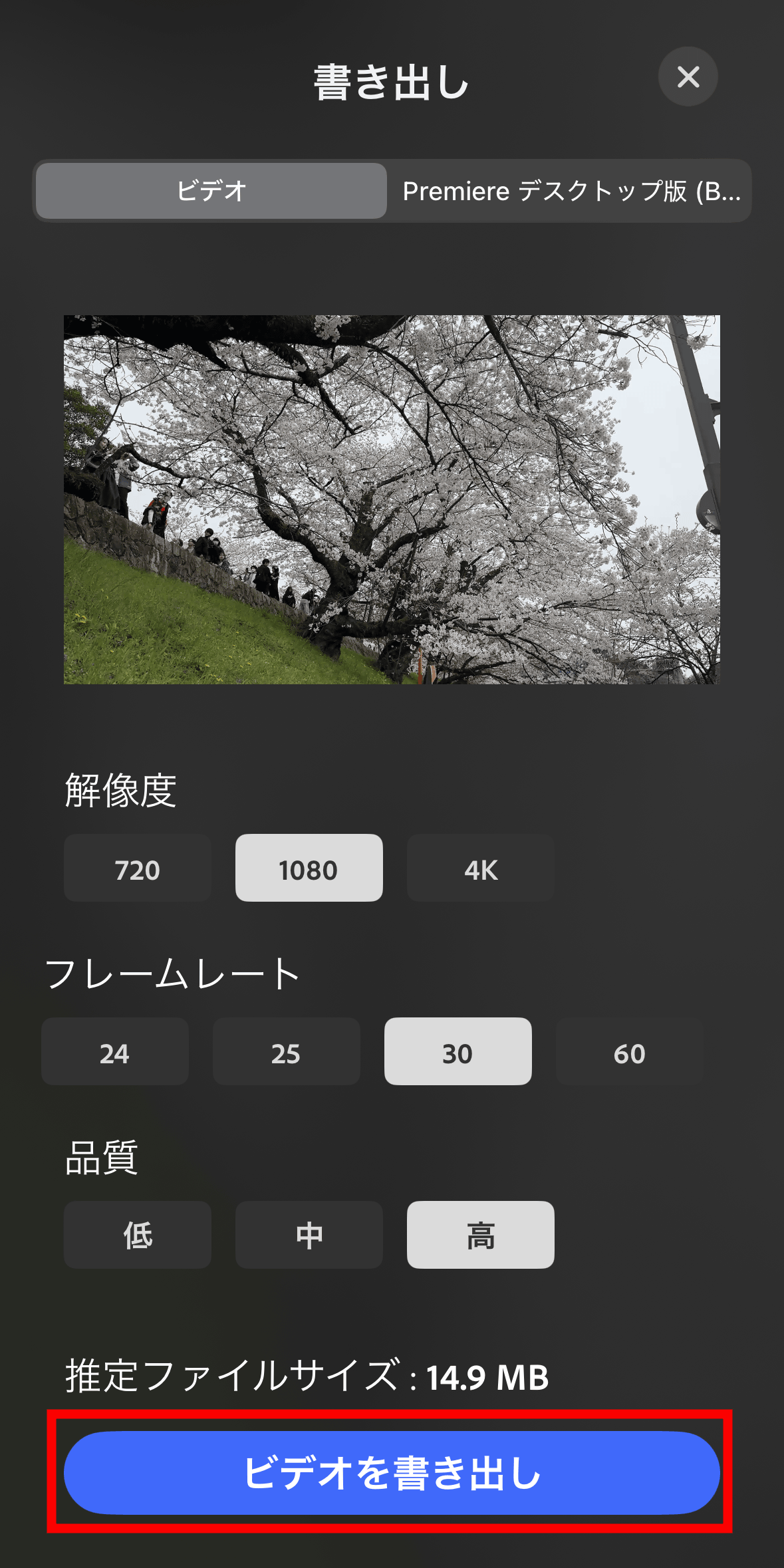784x1568 pixels.
Task: Switch to the ビデオ tab
Action: (x=211, y=191)
